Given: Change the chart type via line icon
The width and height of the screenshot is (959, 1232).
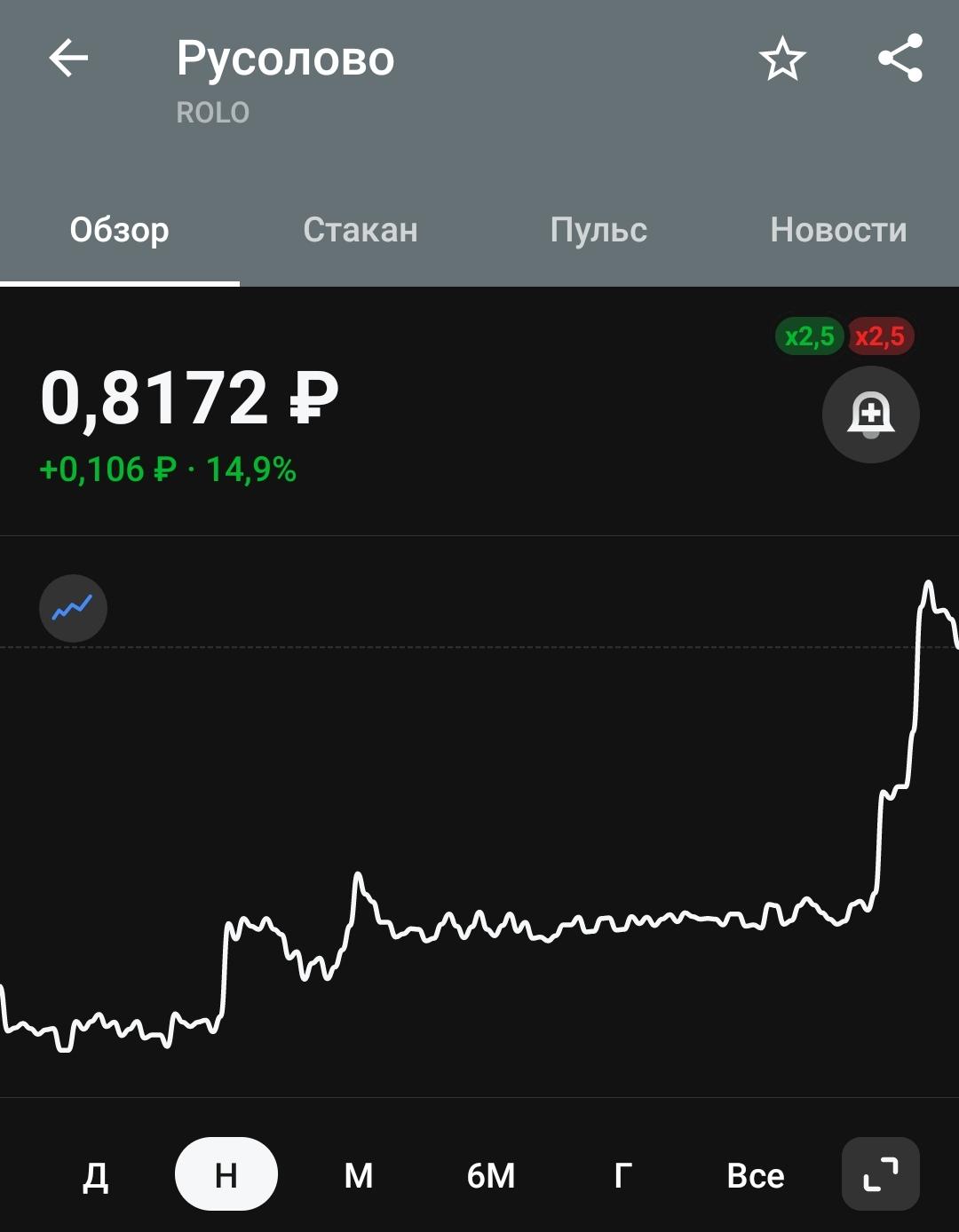Looking at the screenshot, I should [x=73, y=608].
